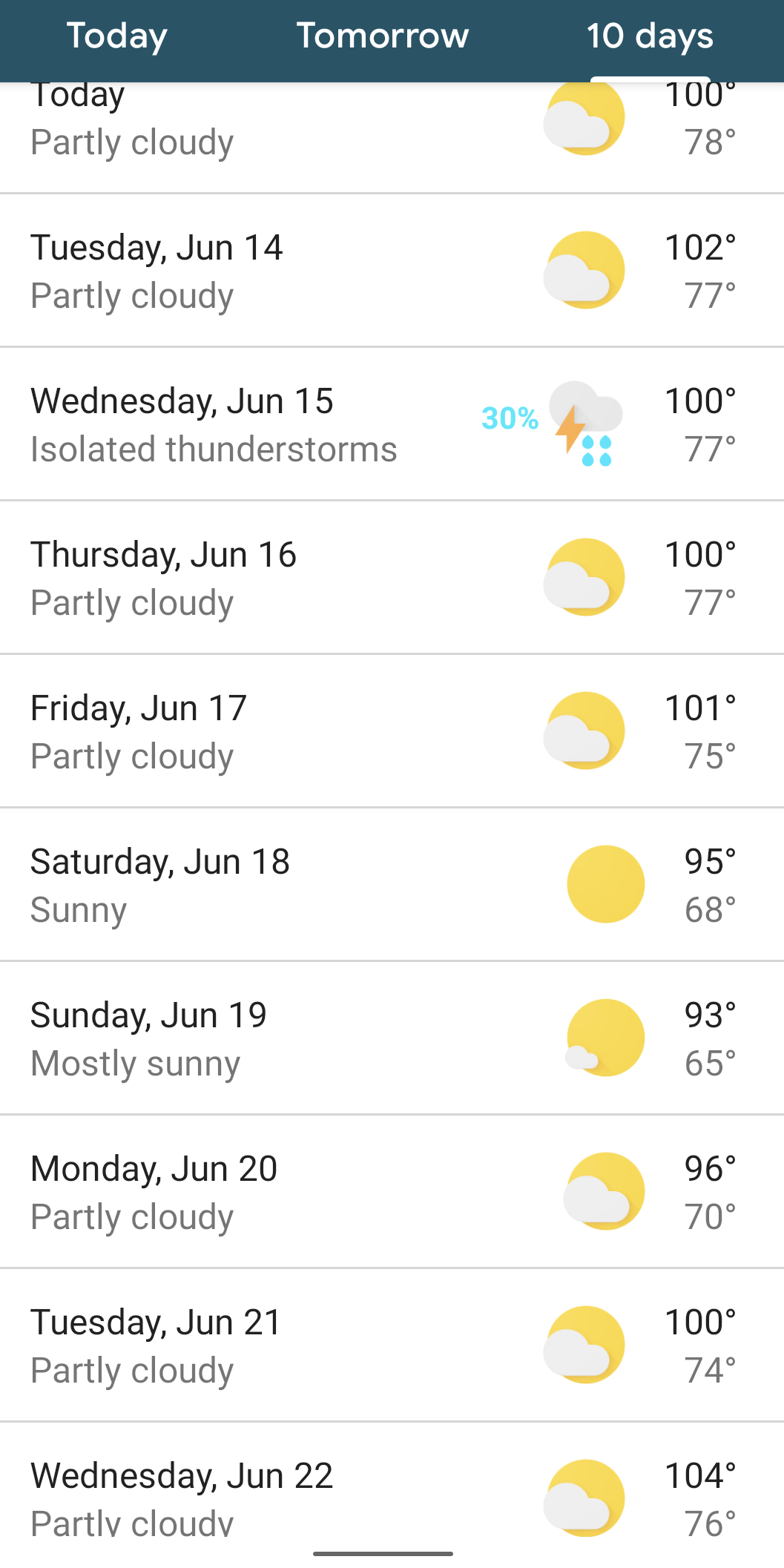Switch to the Tomorrow tab
Screen dimensions: 784x1568
(x=383, y=36)
